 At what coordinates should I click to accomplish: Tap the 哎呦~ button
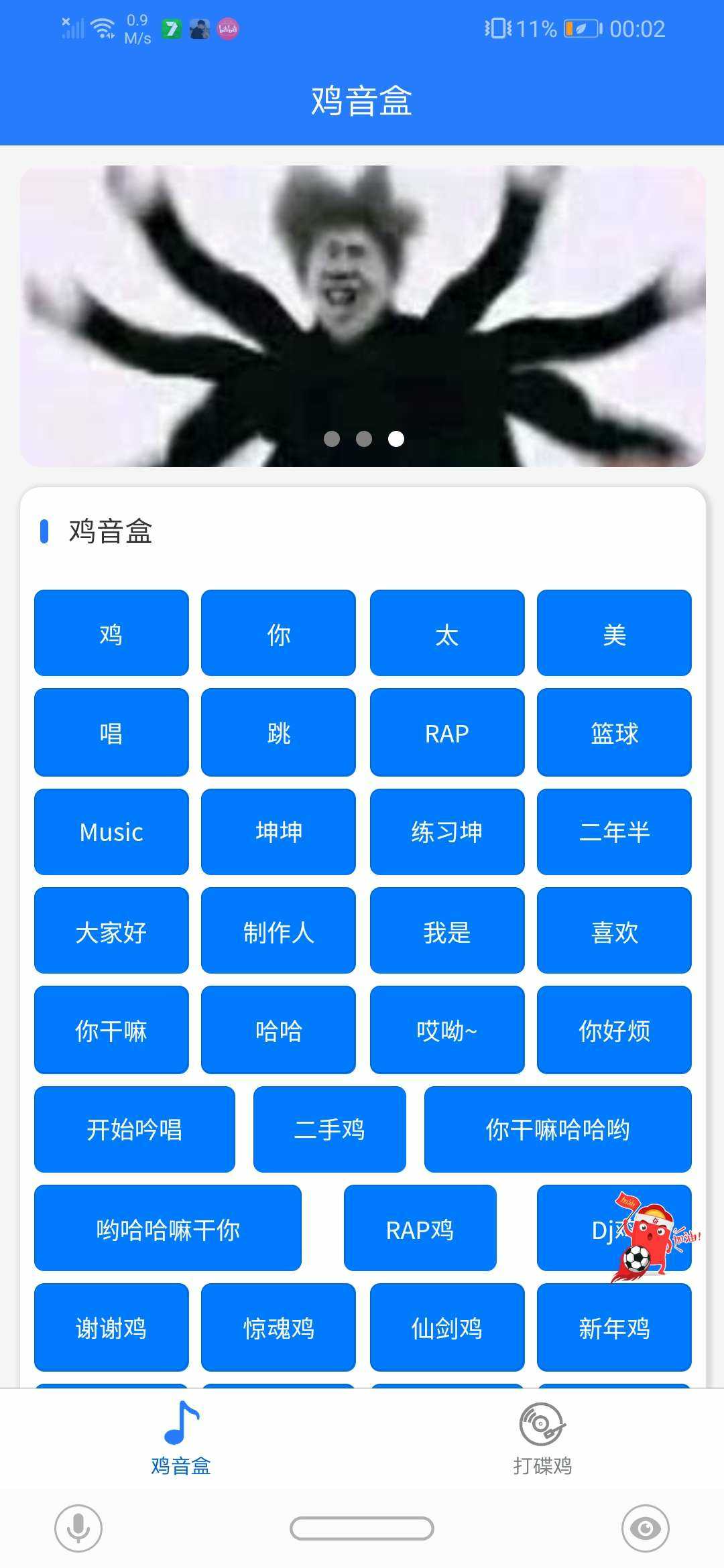pyautogui.click(x=447, y=1030)
